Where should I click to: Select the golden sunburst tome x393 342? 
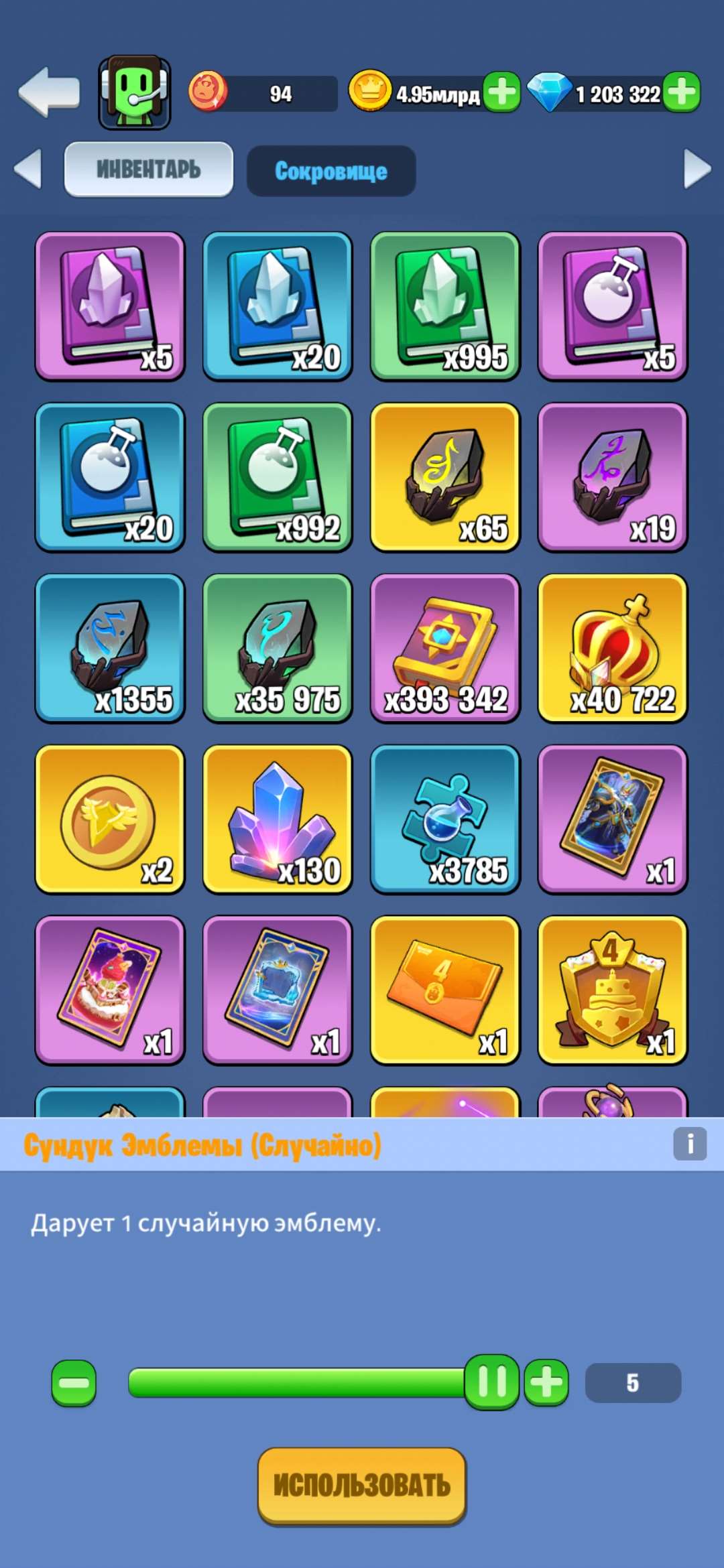[446, 647]
